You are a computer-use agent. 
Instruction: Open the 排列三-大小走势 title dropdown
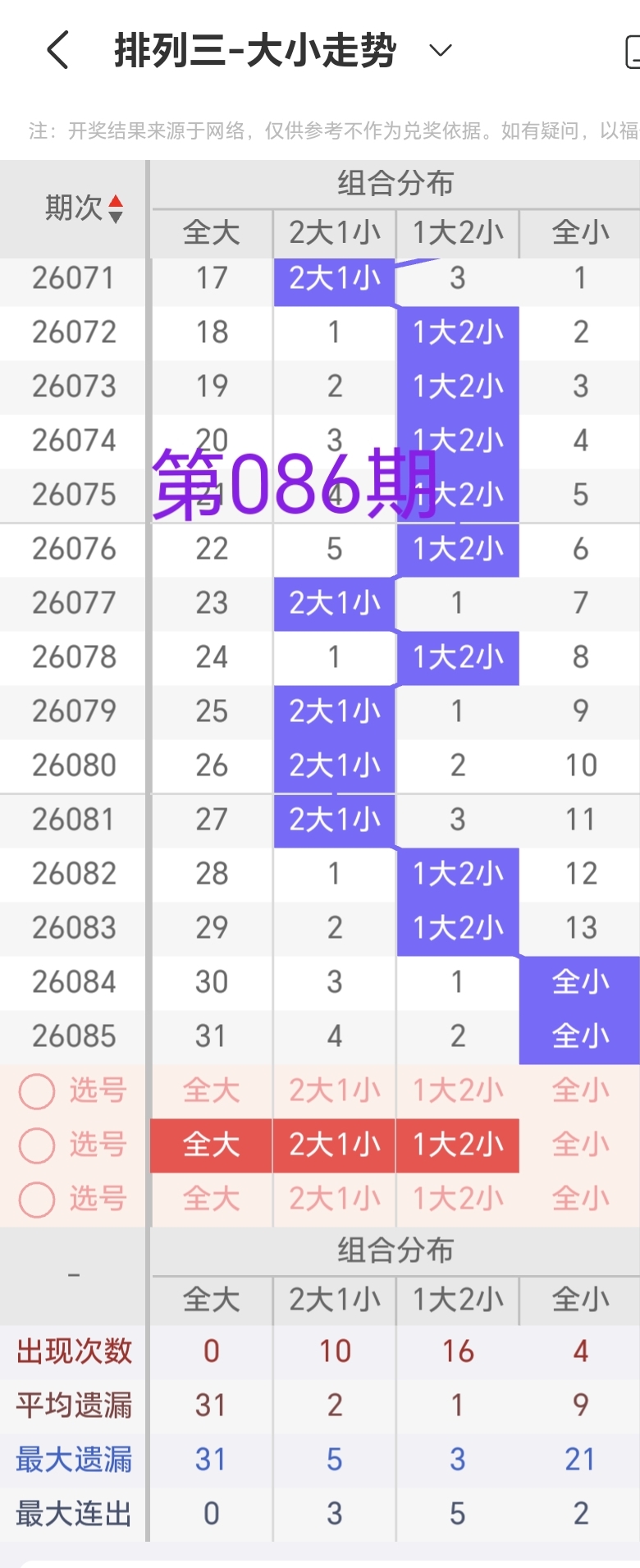[439, 51]
